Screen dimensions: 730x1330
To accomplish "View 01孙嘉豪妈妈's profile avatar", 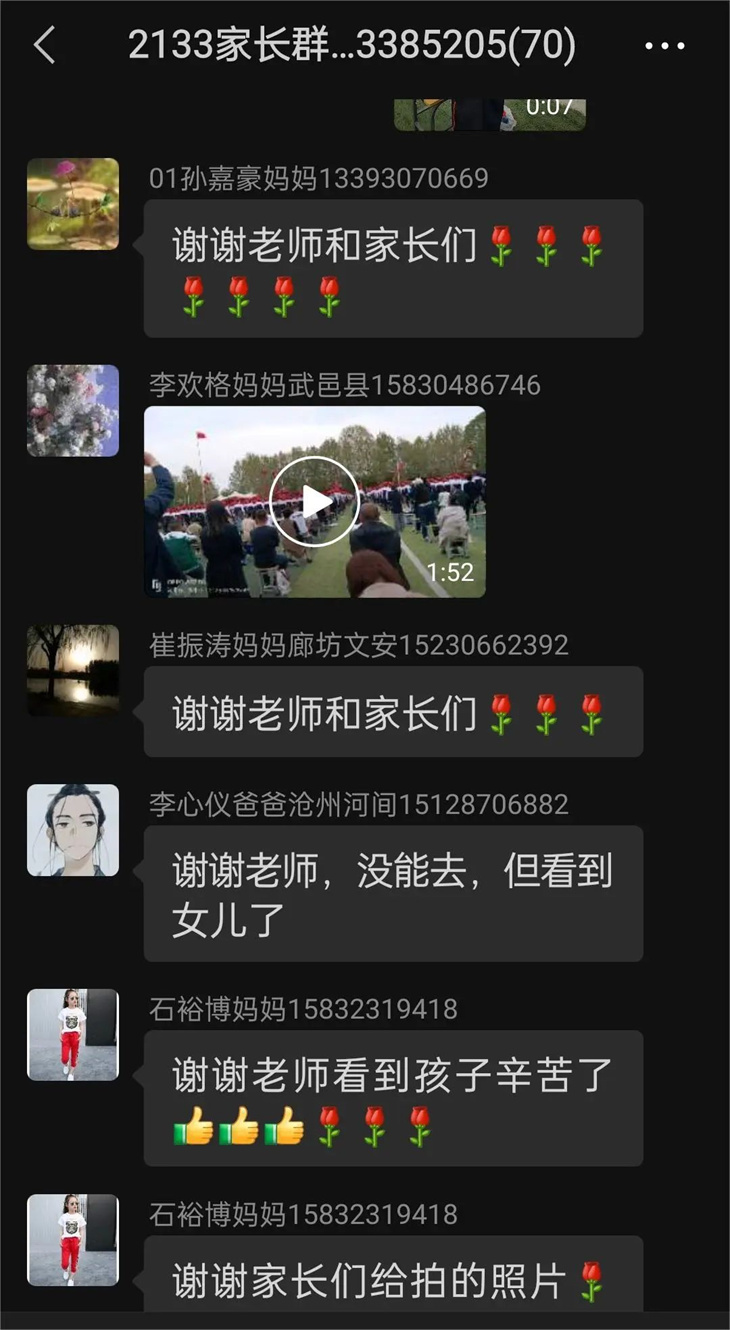I will click(x=73, y=204).
